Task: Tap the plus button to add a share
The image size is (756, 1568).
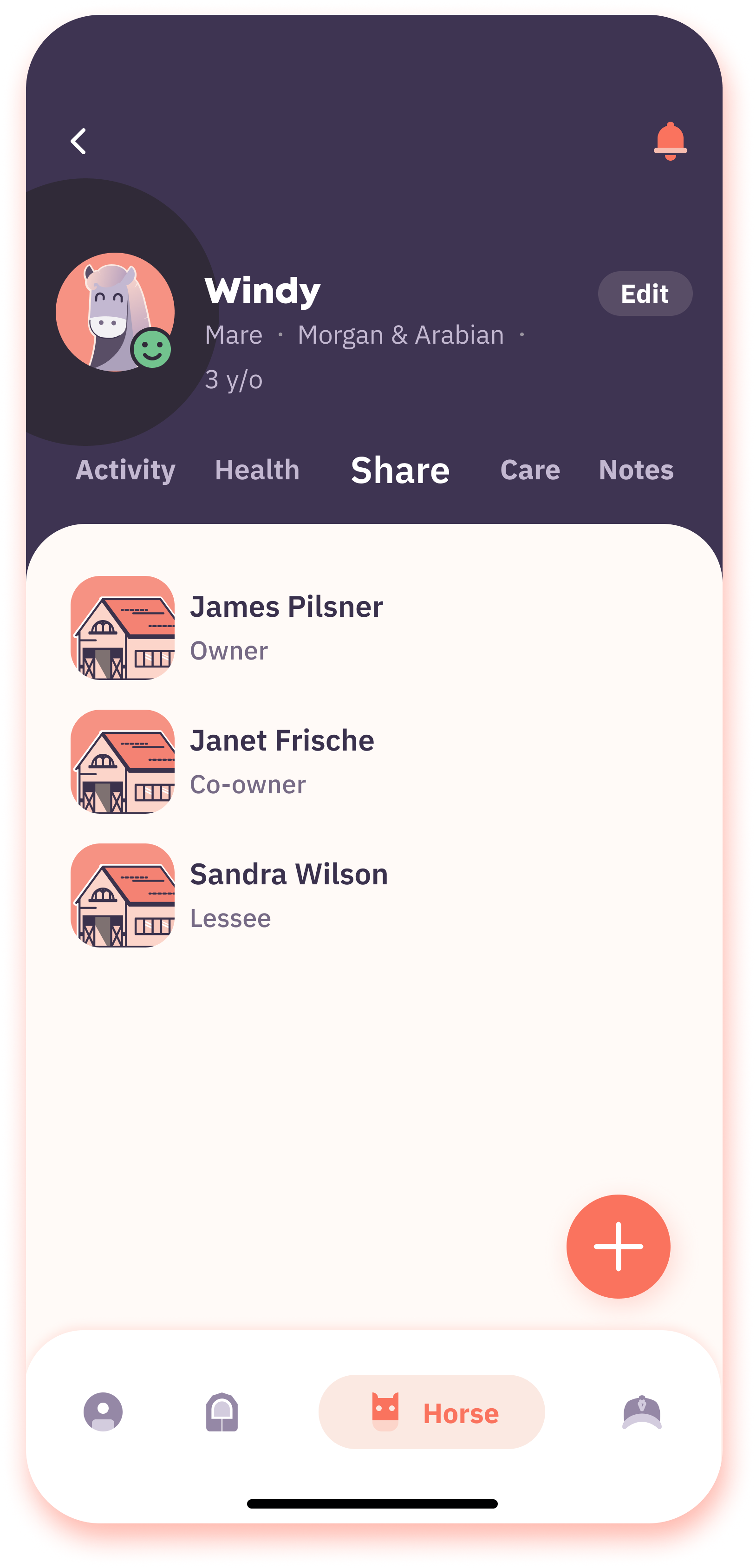Action: (x=619, y=1246)
